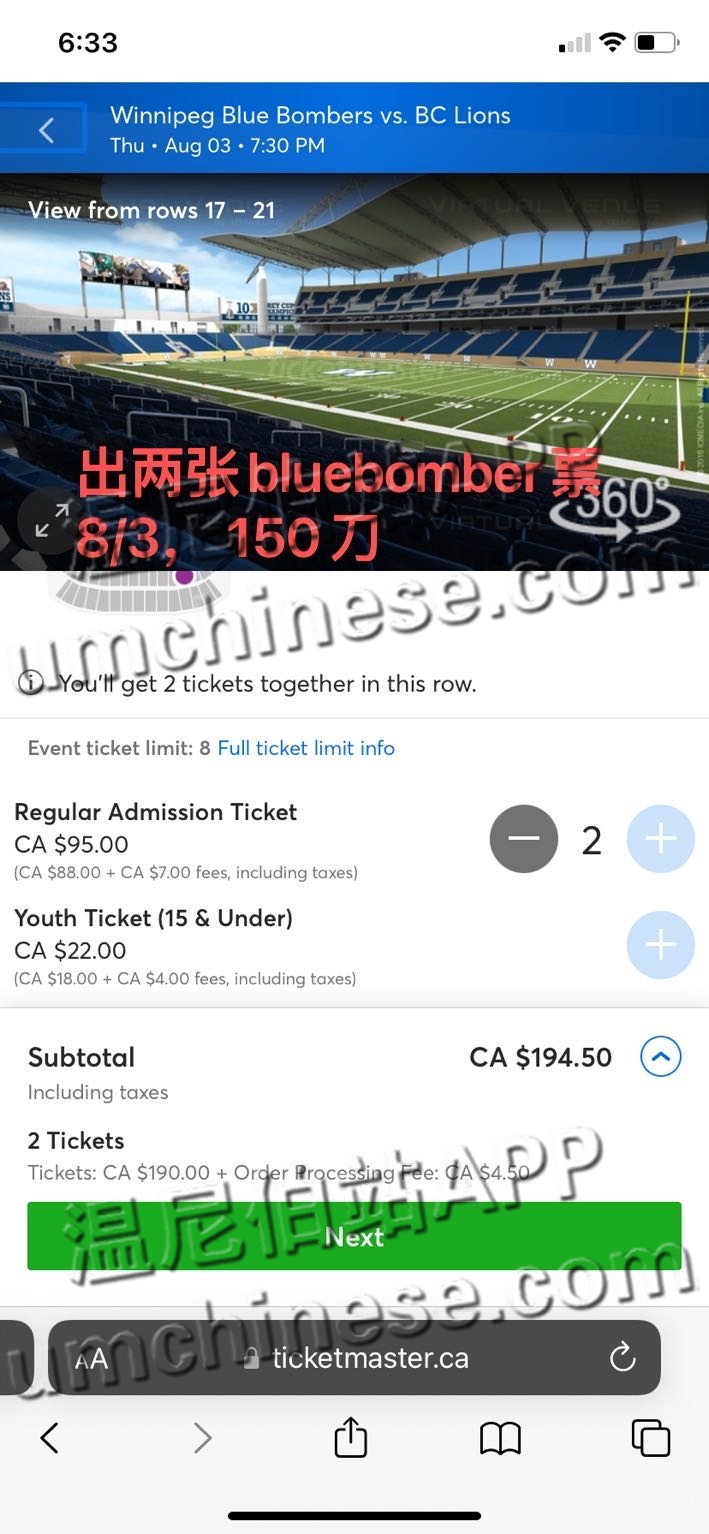Decrease Regular Admission Ticket quantity
709x1534 pixels.
pyautogui.click(x=524, y=839)
